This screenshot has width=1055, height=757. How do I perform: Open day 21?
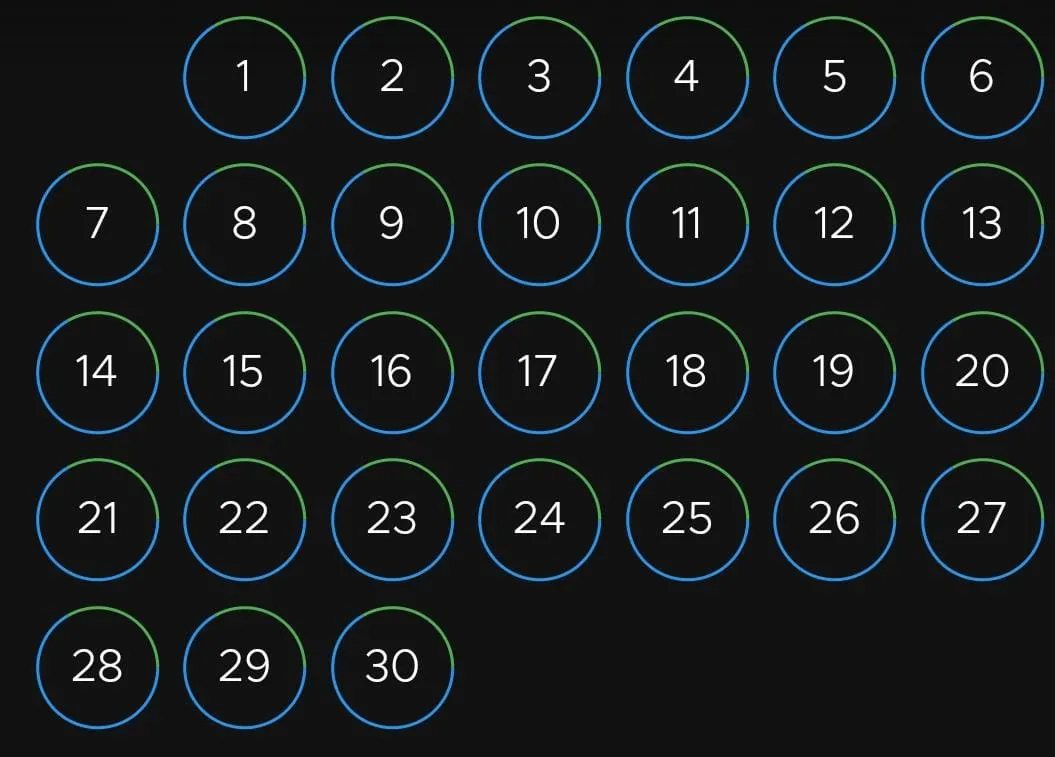tap(97, 519)
